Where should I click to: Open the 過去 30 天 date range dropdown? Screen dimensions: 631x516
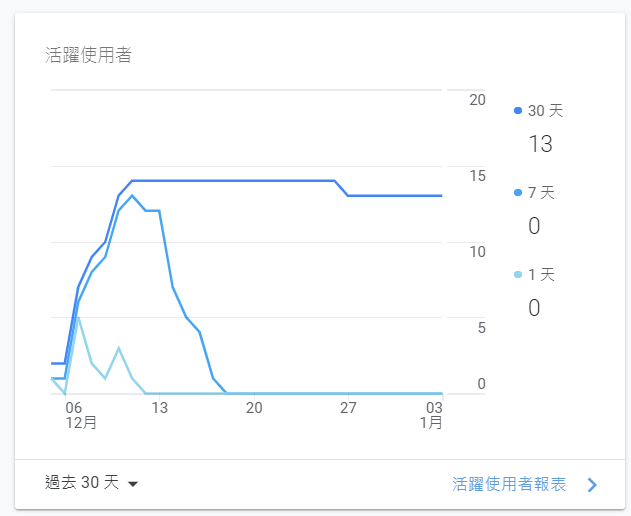point(92,483)
